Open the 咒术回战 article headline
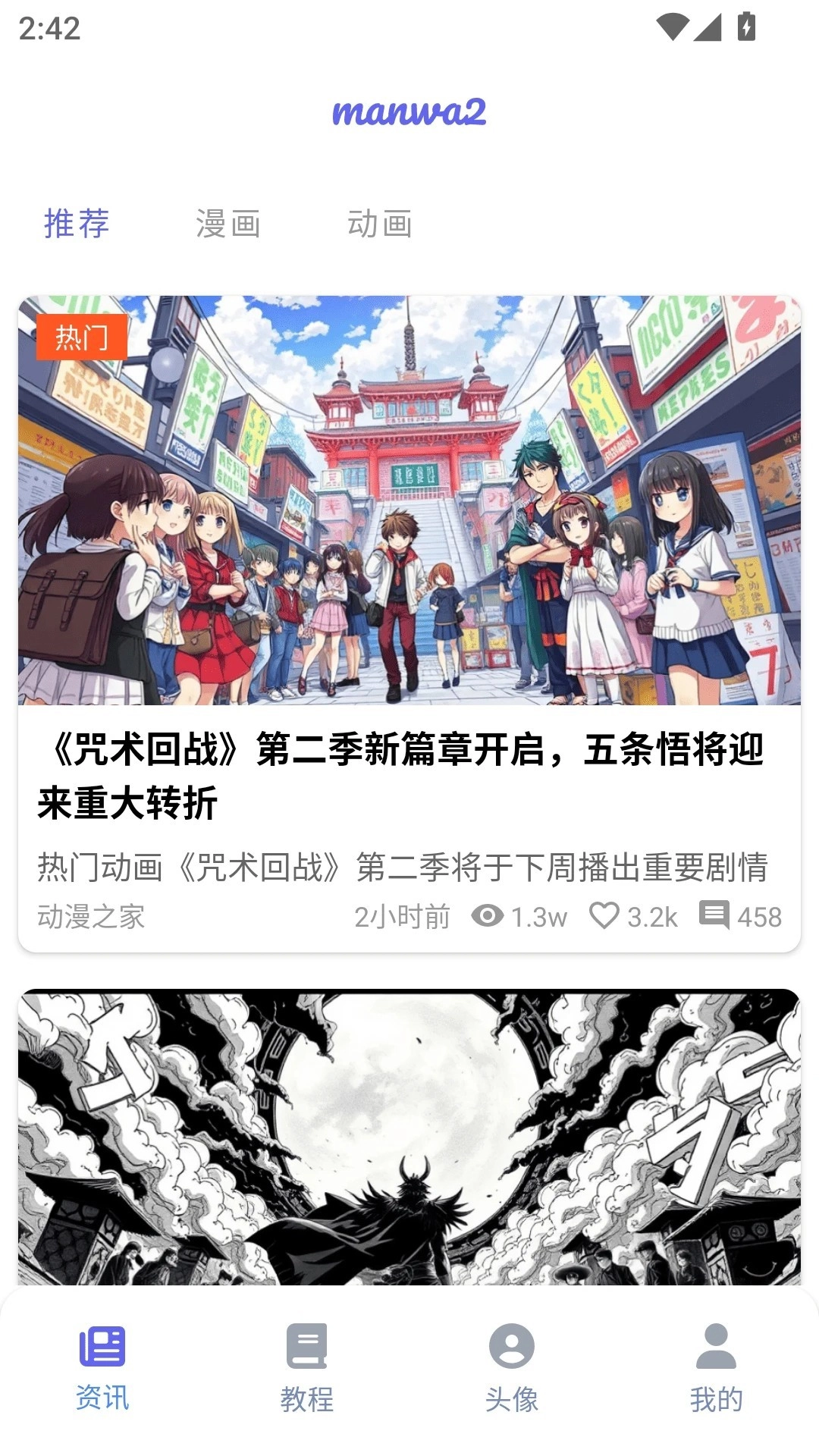This screenshot has width=819, height=1456. click(402, 773)
